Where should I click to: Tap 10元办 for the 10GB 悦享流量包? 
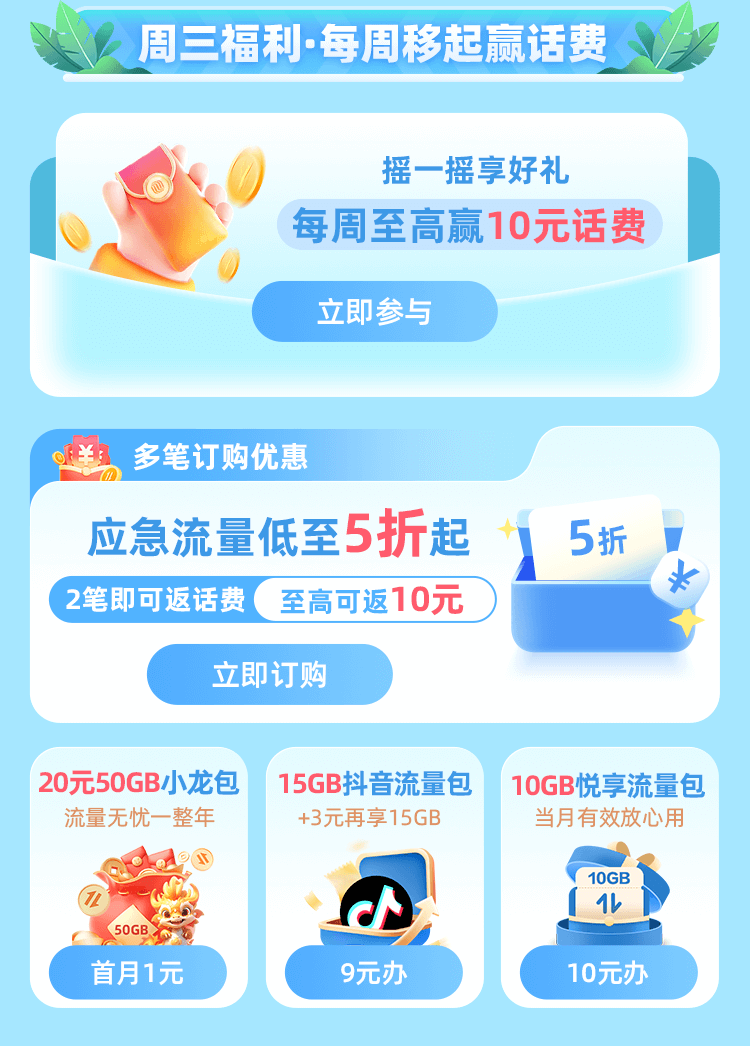click(608, 972)
